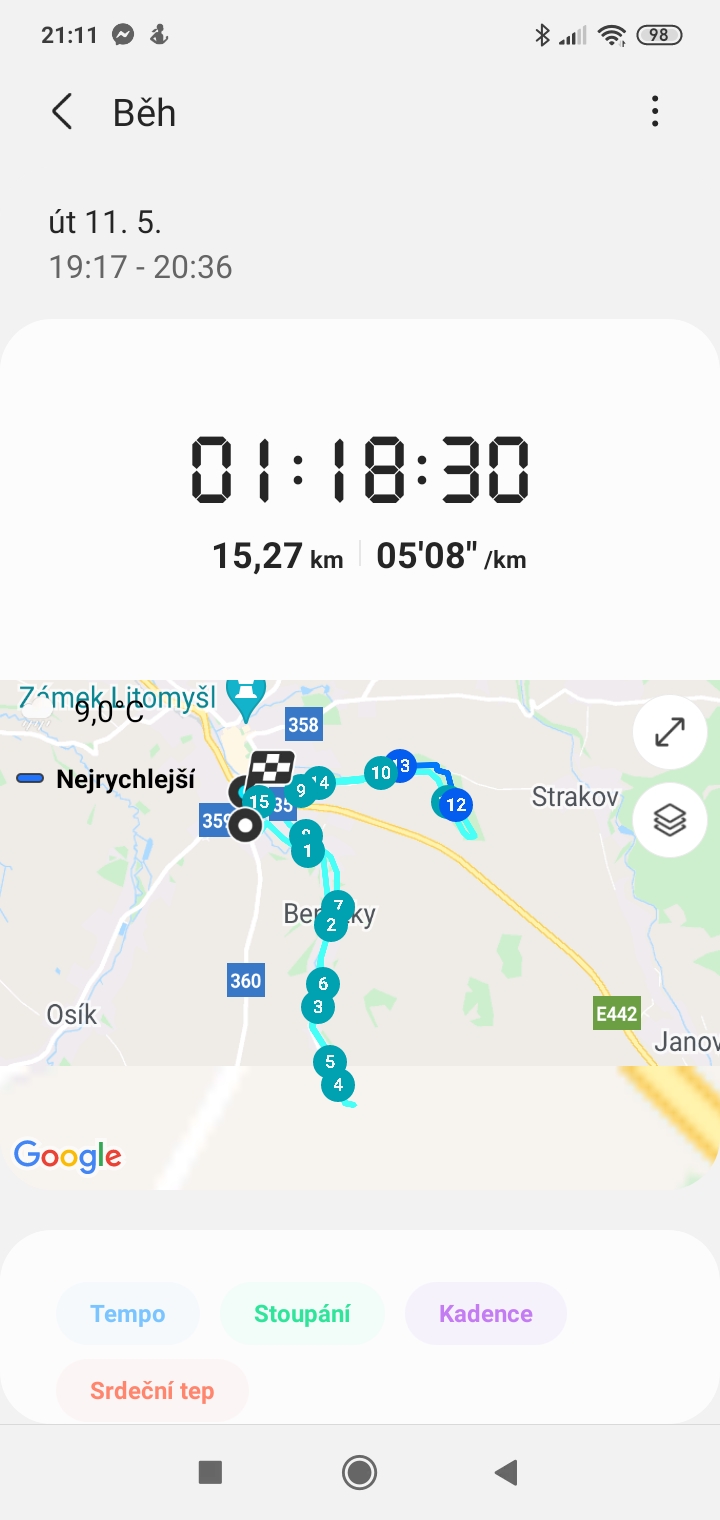Show the Srdeční tep chart
The image size is (720, 1520).
coord(152,1390)
